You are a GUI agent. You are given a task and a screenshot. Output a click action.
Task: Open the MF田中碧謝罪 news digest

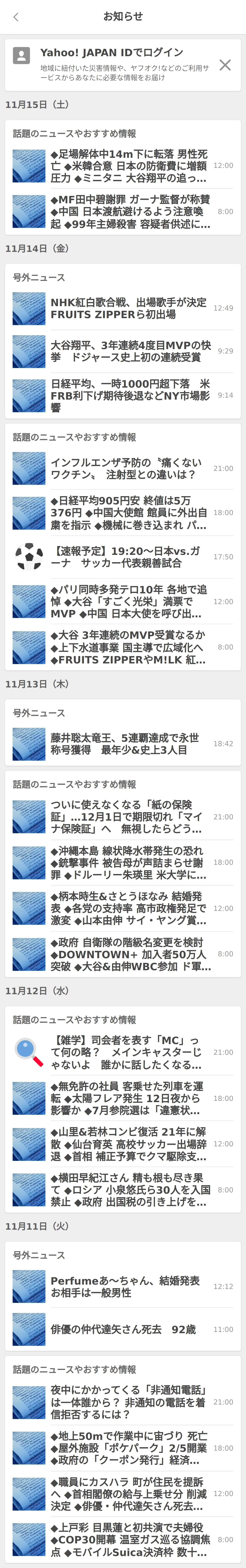[129, 211]
